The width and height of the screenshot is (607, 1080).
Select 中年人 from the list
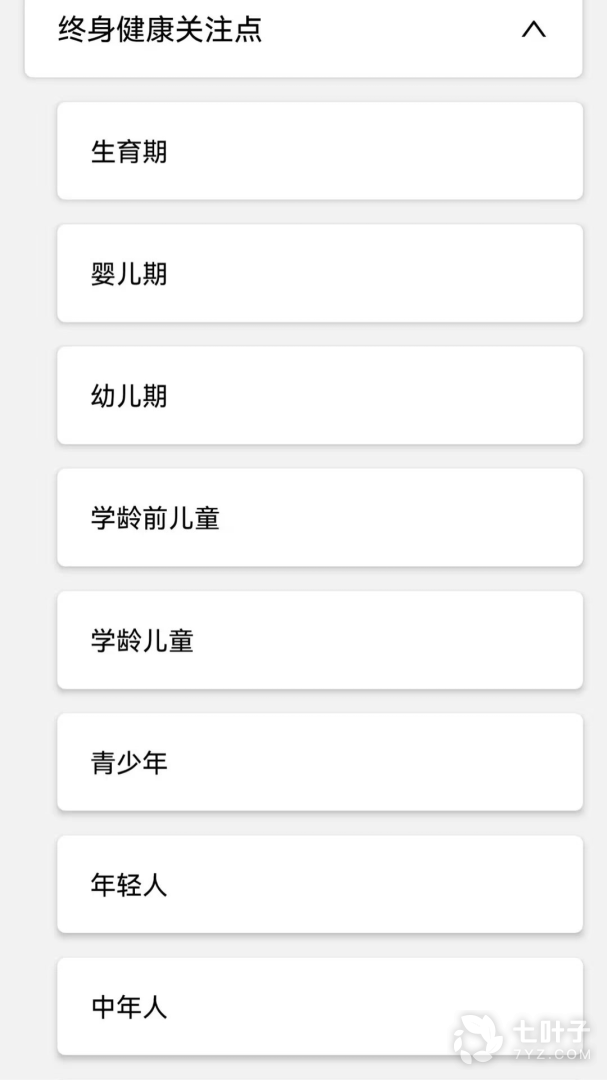point(319,1006)
